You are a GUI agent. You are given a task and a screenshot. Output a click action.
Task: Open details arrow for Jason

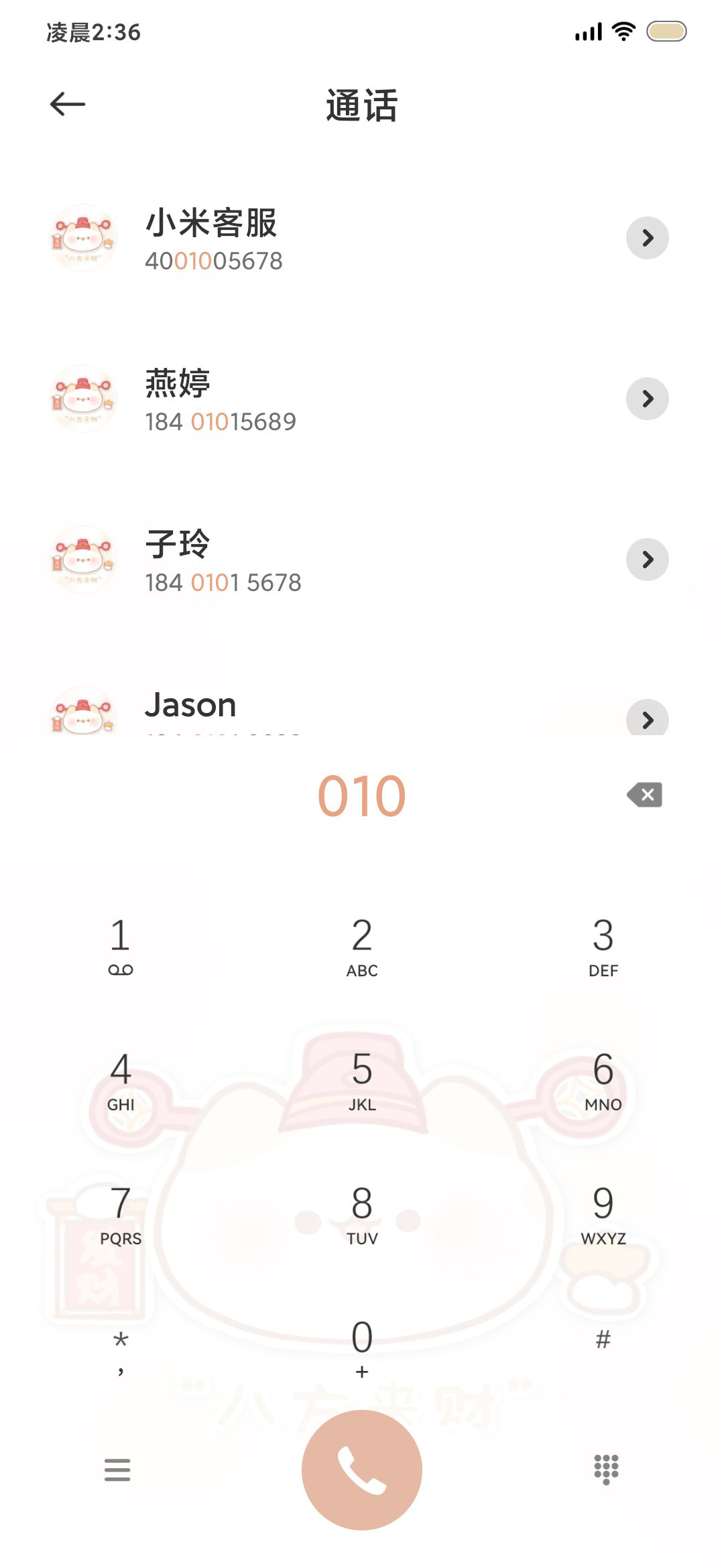coord(647,718)
